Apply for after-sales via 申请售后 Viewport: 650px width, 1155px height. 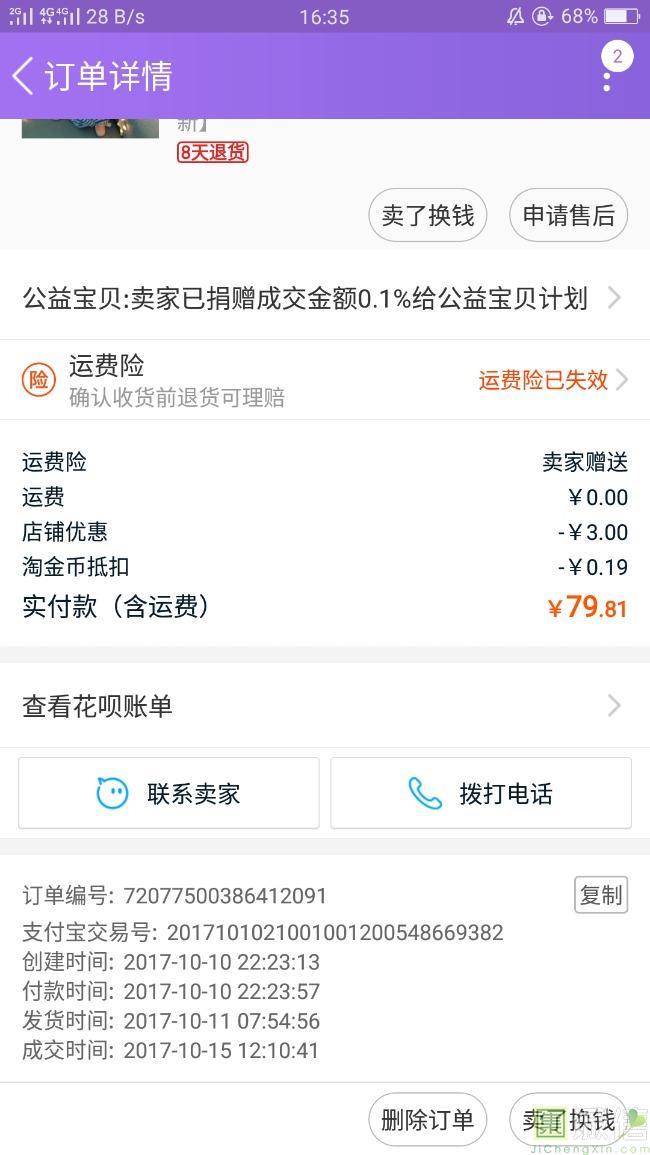568,215
